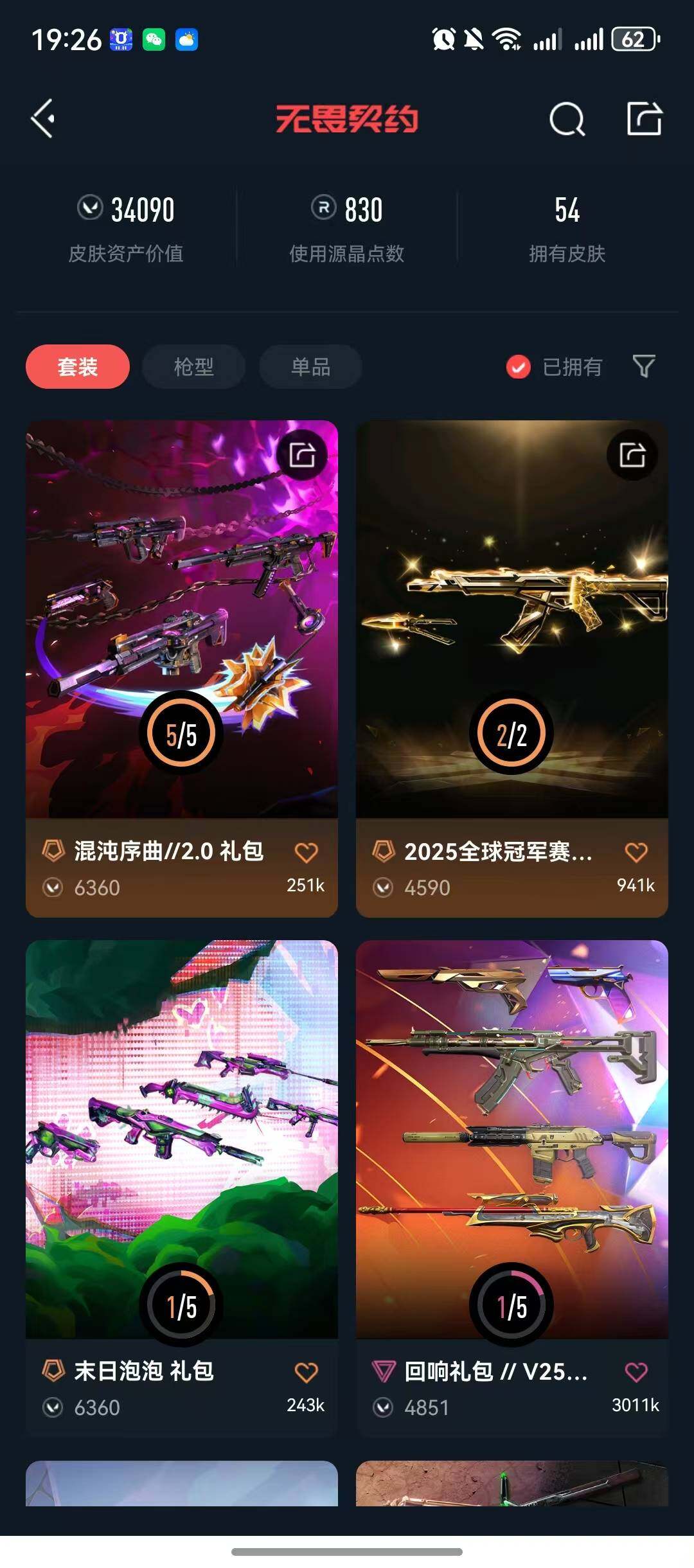694x1568 pixels.
Task: Open the 2025全球冠军赛 bundle card
Action: pyautogui.click(x=512, y=610)
